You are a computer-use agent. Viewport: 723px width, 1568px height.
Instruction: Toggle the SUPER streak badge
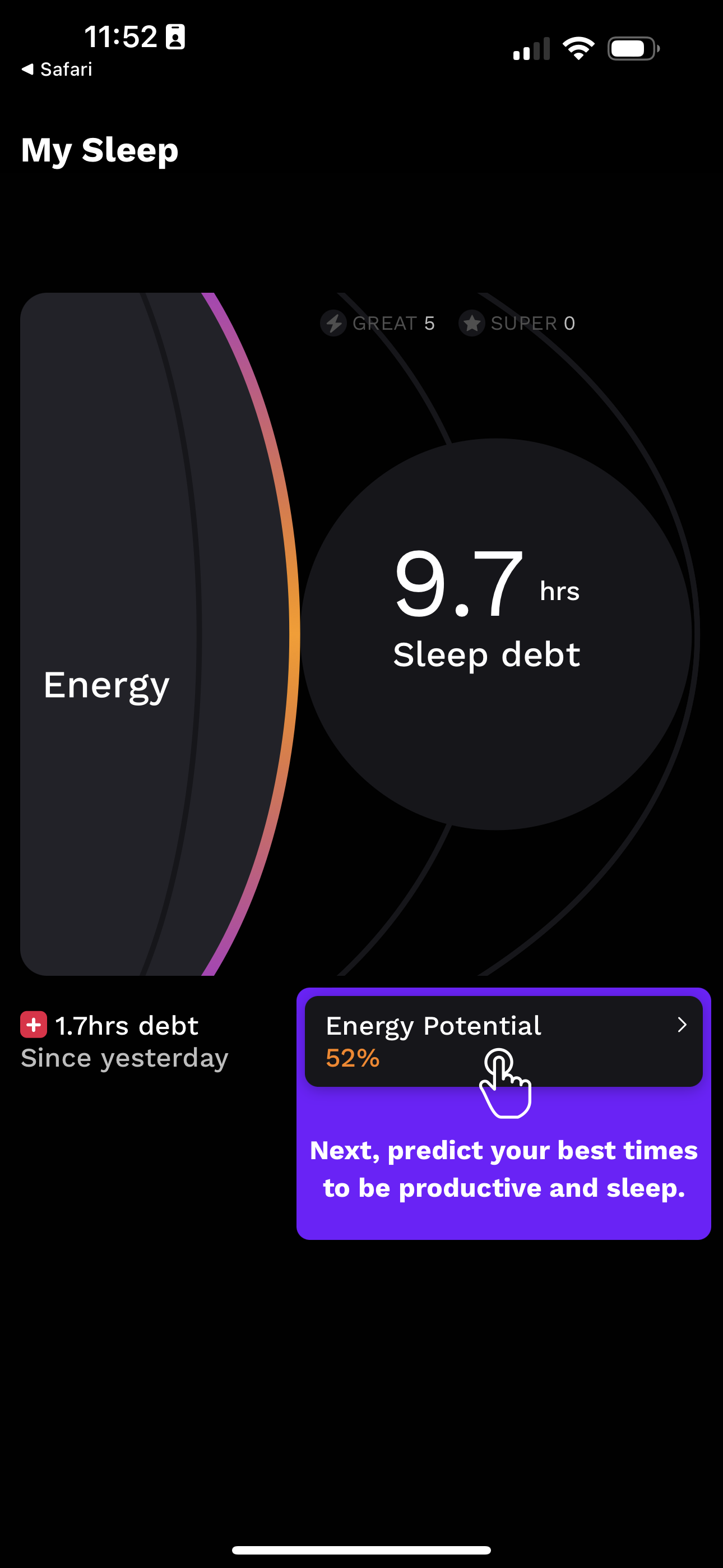516,323
